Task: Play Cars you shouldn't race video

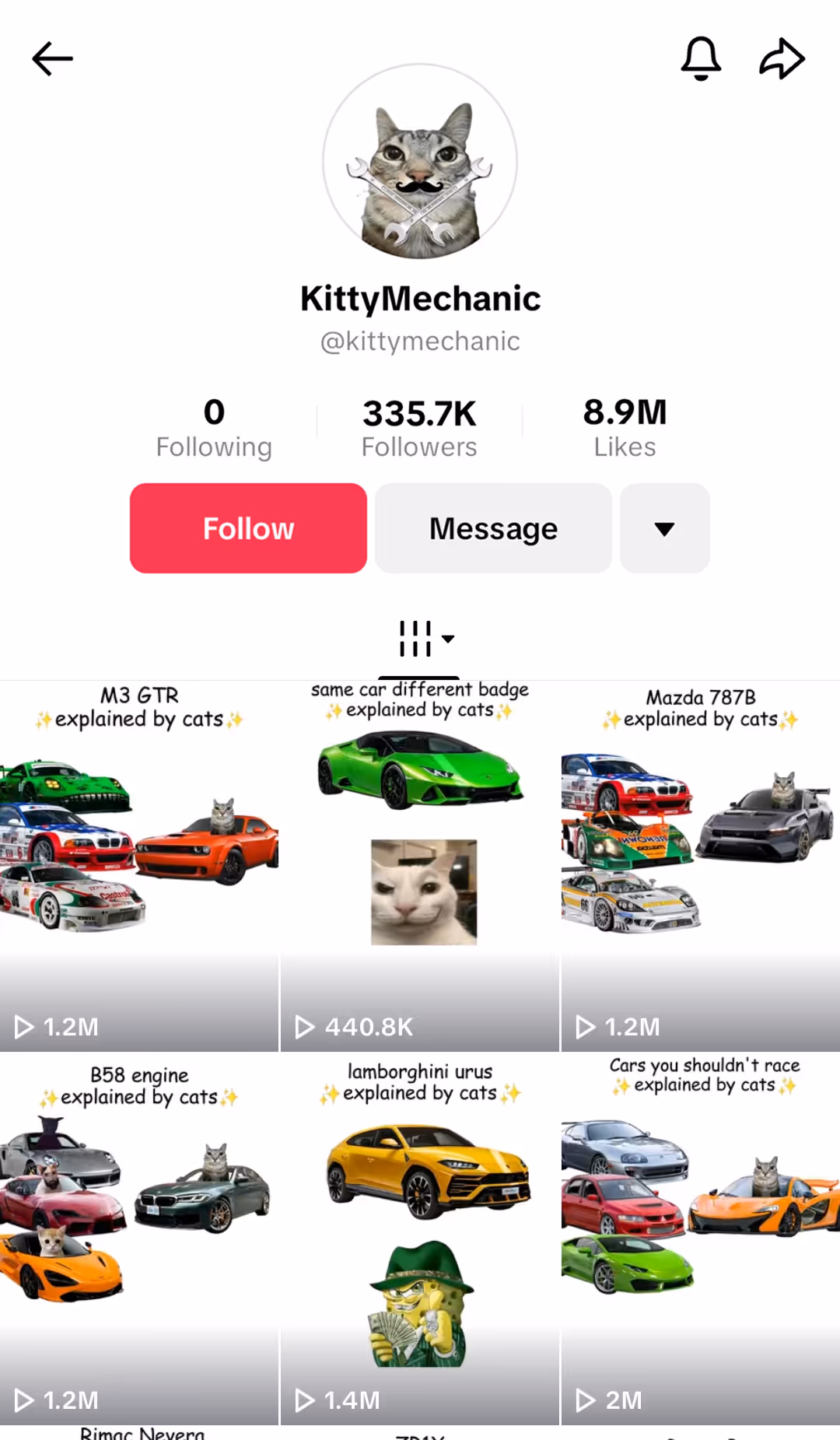Action: (x=700, y=1237)
